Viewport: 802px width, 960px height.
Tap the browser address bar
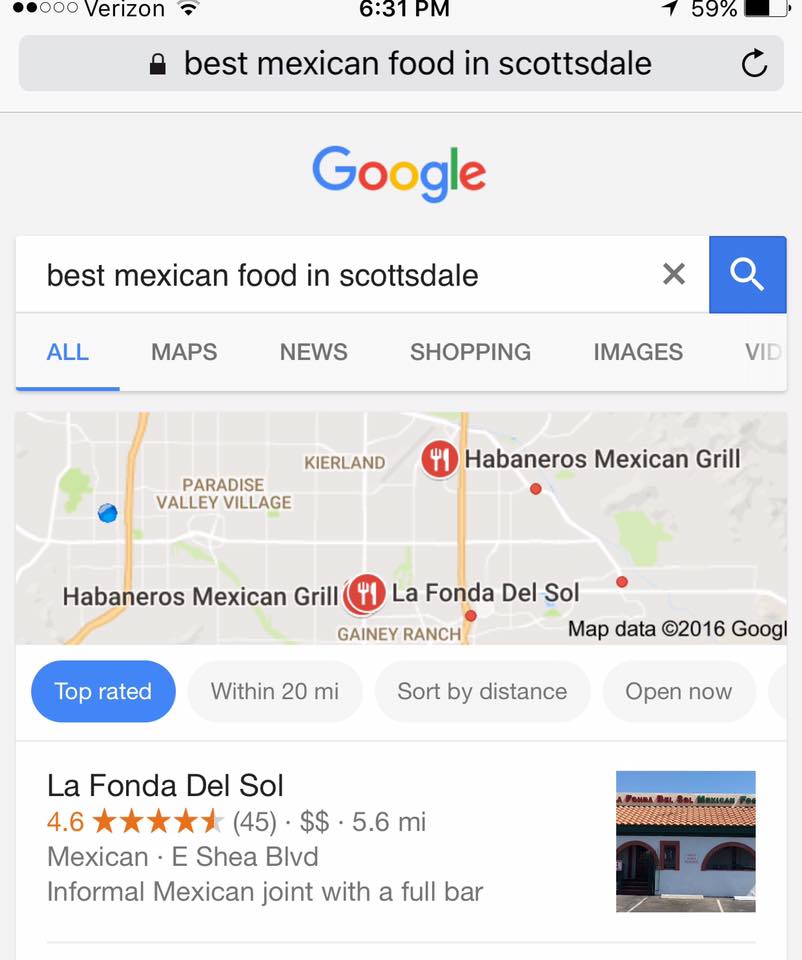click(401, 63)
